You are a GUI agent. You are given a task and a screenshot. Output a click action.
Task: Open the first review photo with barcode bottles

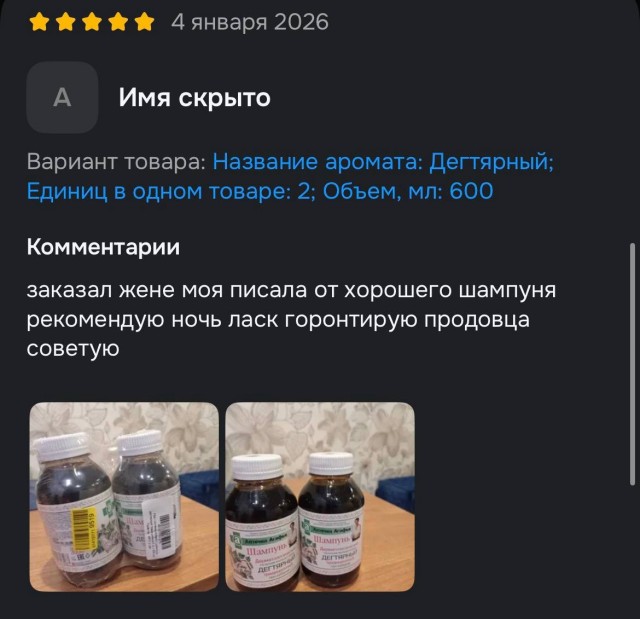(x=124, y=497)
